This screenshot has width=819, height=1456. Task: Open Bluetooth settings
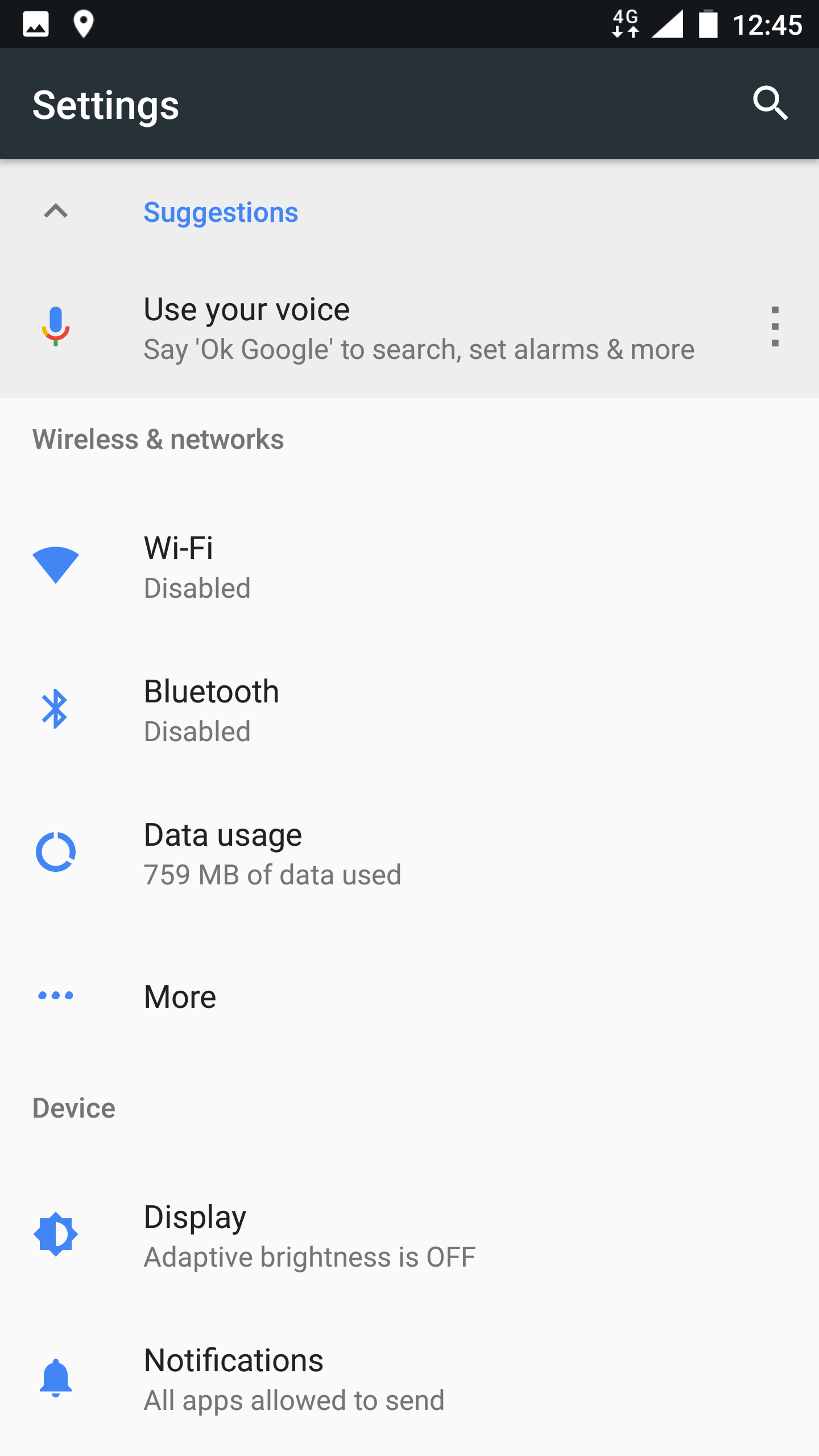coord(409,710)
